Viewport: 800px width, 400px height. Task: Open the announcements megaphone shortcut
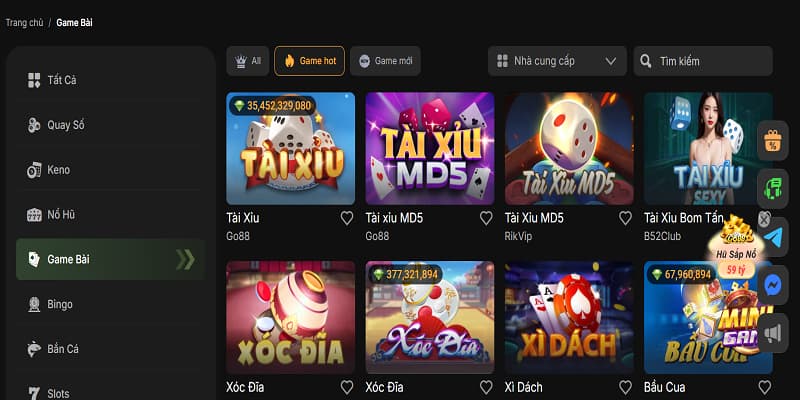774,332
